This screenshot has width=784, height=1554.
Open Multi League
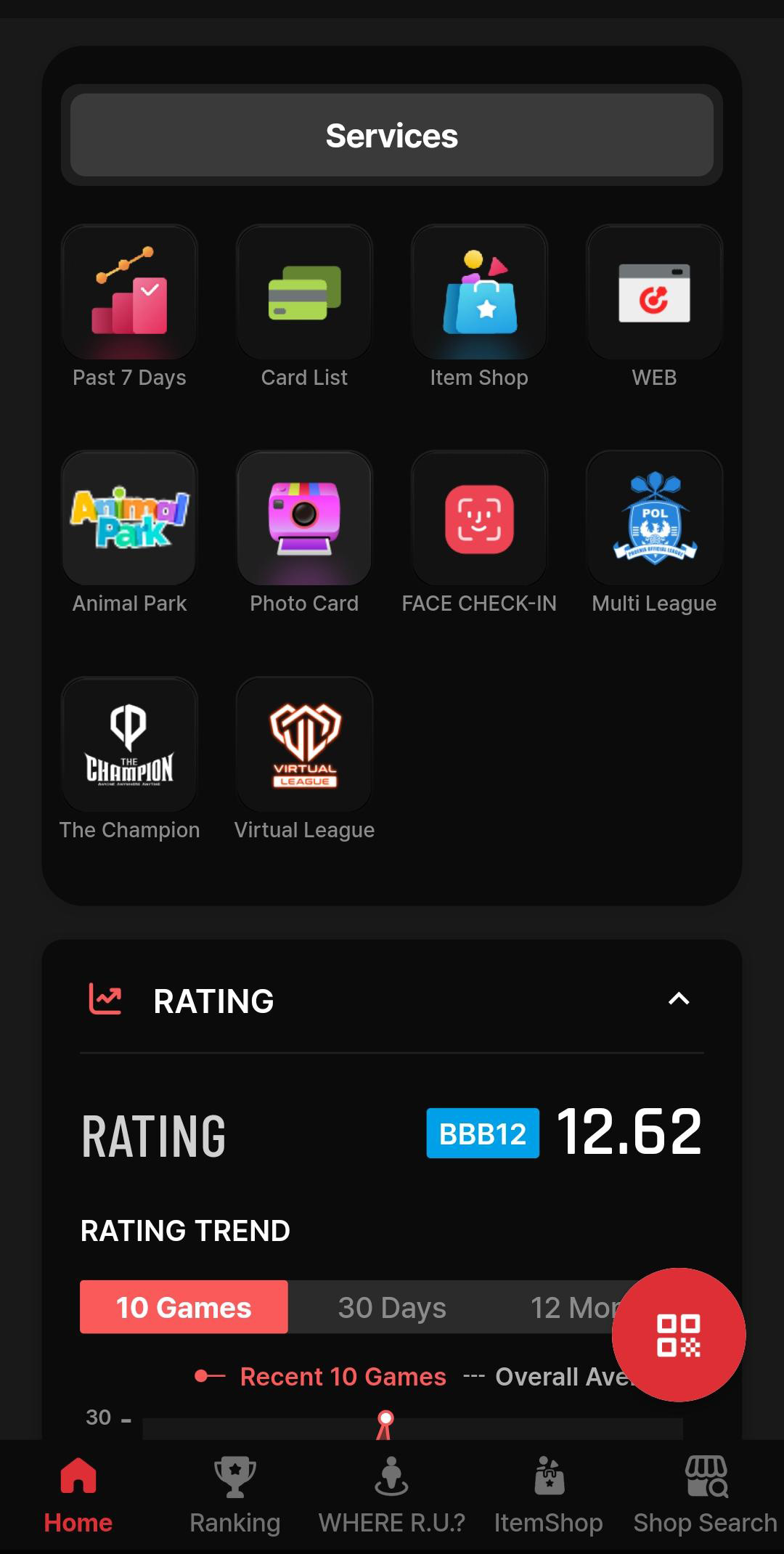tap(654, 518)
